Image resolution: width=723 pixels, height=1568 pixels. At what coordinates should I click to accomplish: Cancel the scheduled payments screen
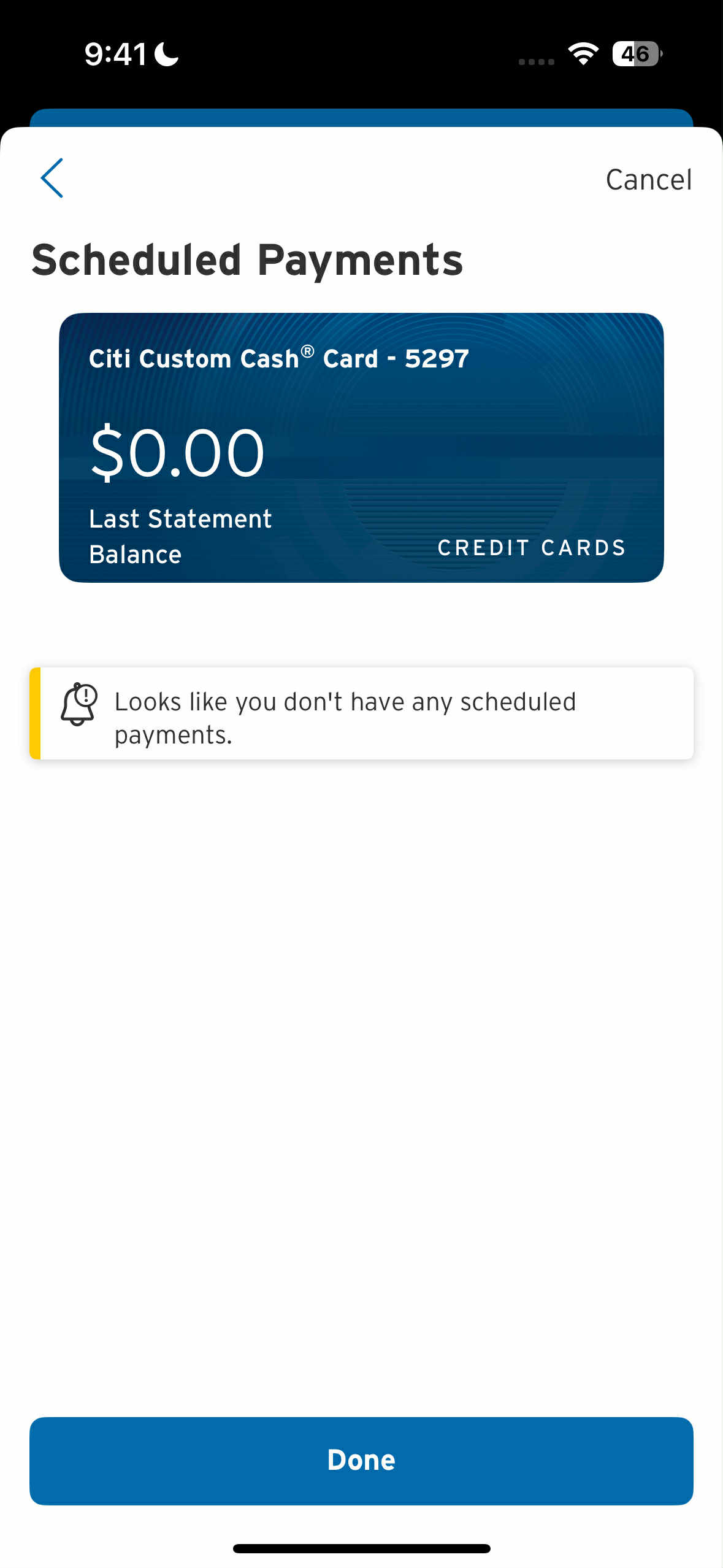coord(648,180)
